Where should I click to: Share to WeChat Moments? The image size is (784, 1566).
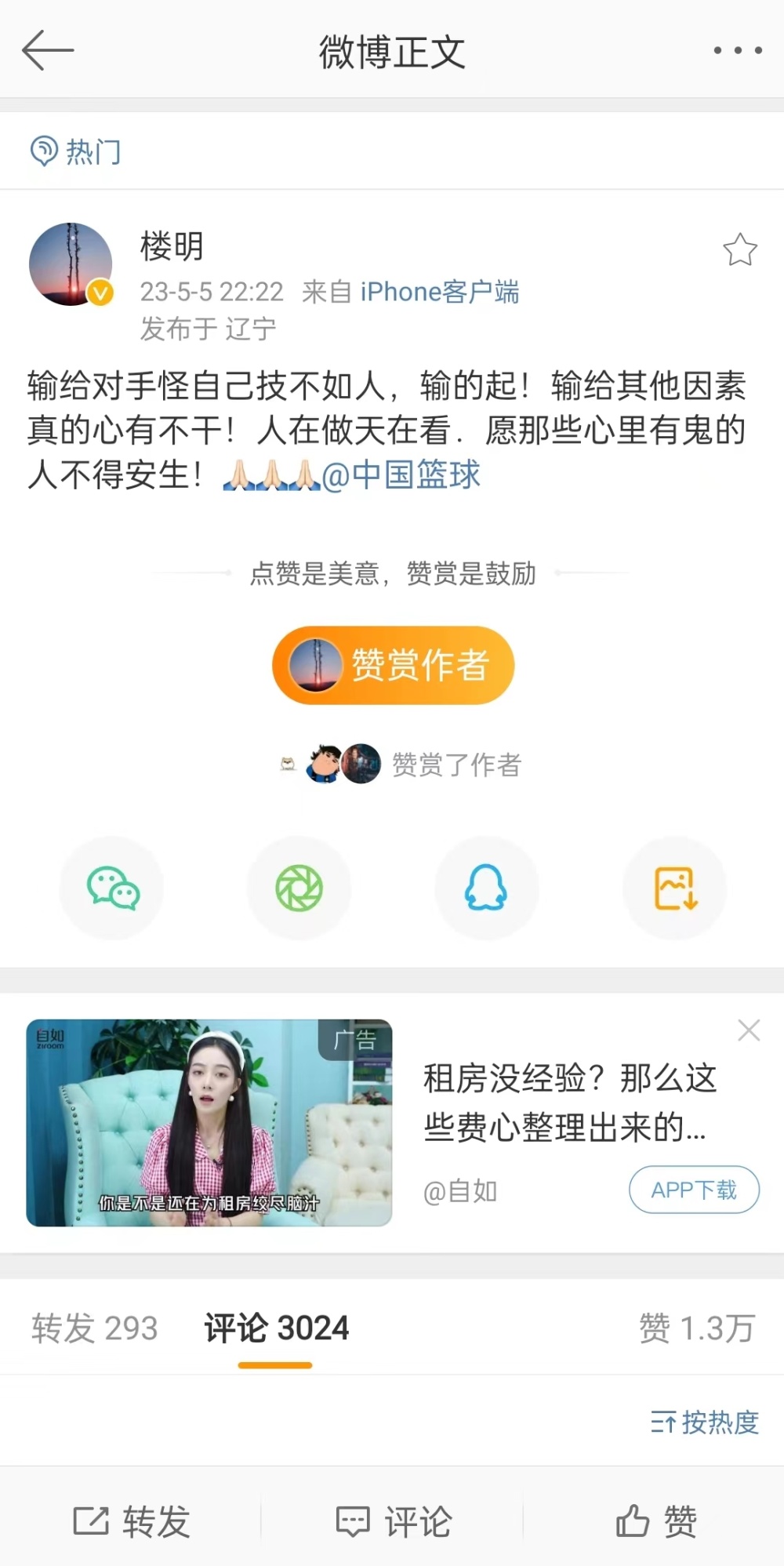coord(299,888)
